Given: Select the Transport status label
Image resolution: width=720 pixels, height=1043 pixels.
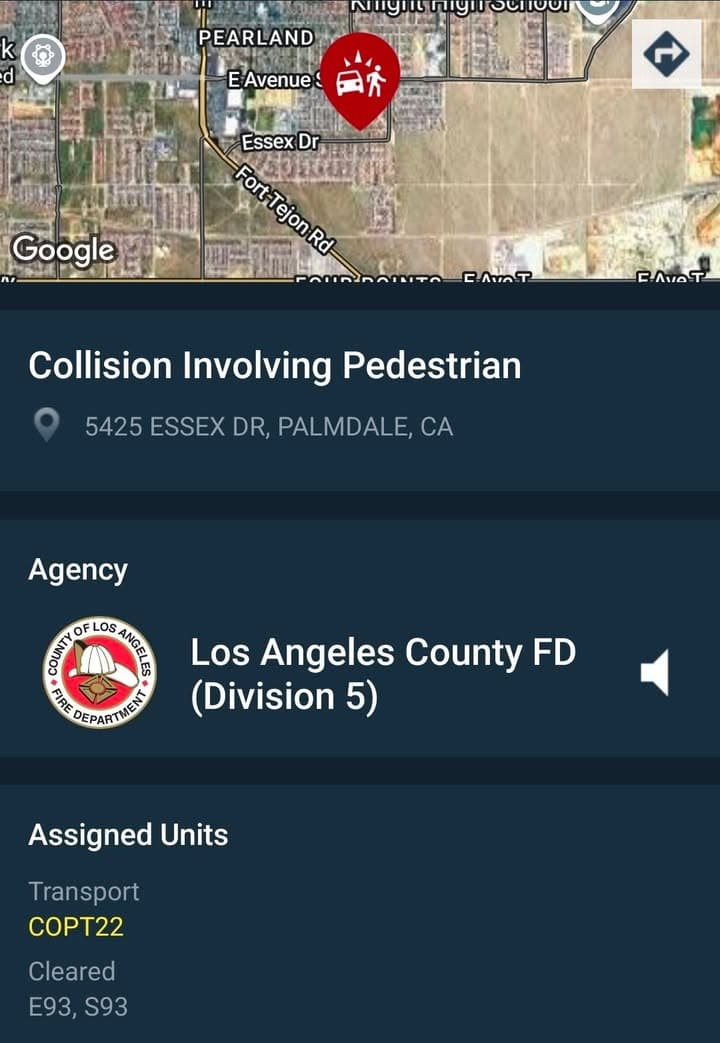Looking at the screenshot, I should tap(85, 891).
